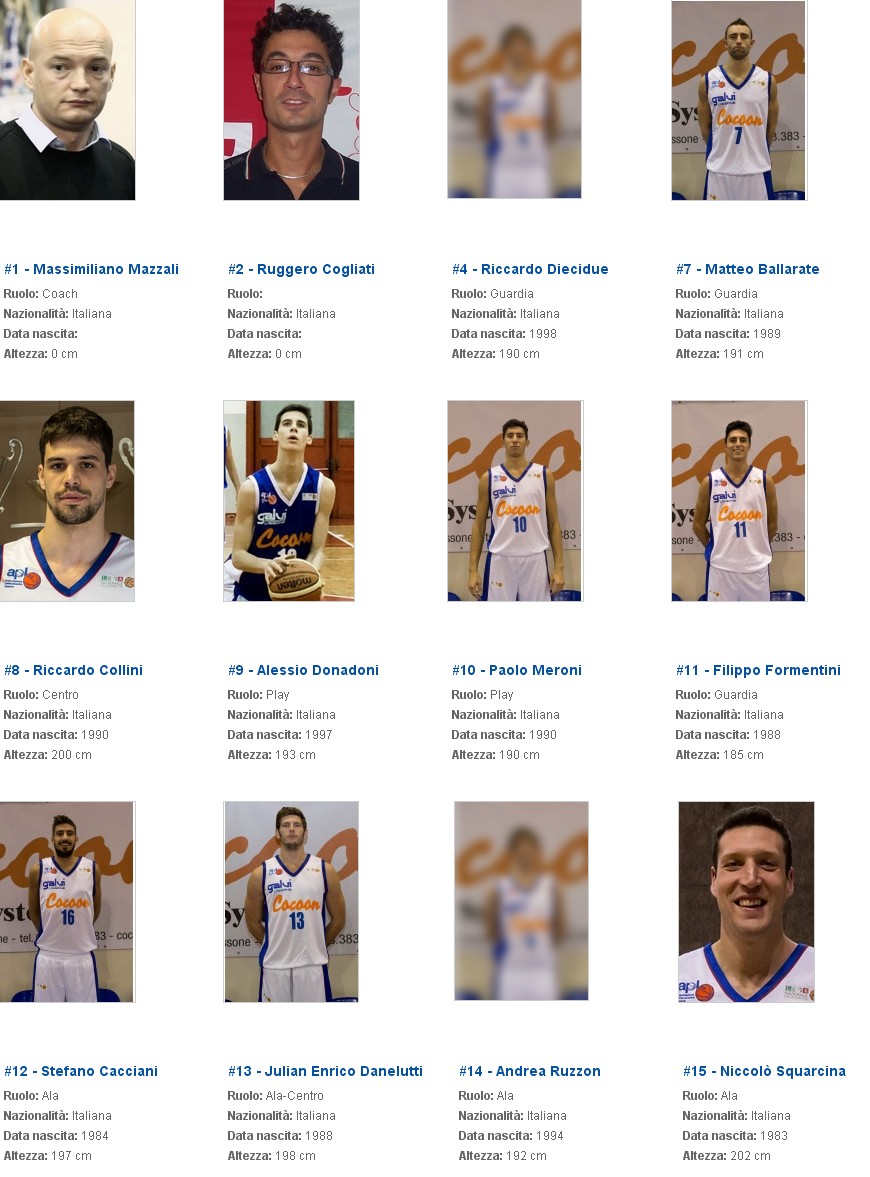This screenshot has width=870, height=1177.
Task: Tap Alessio Donadoni's photo holding a basketball
Action: [x=288, y=500]
